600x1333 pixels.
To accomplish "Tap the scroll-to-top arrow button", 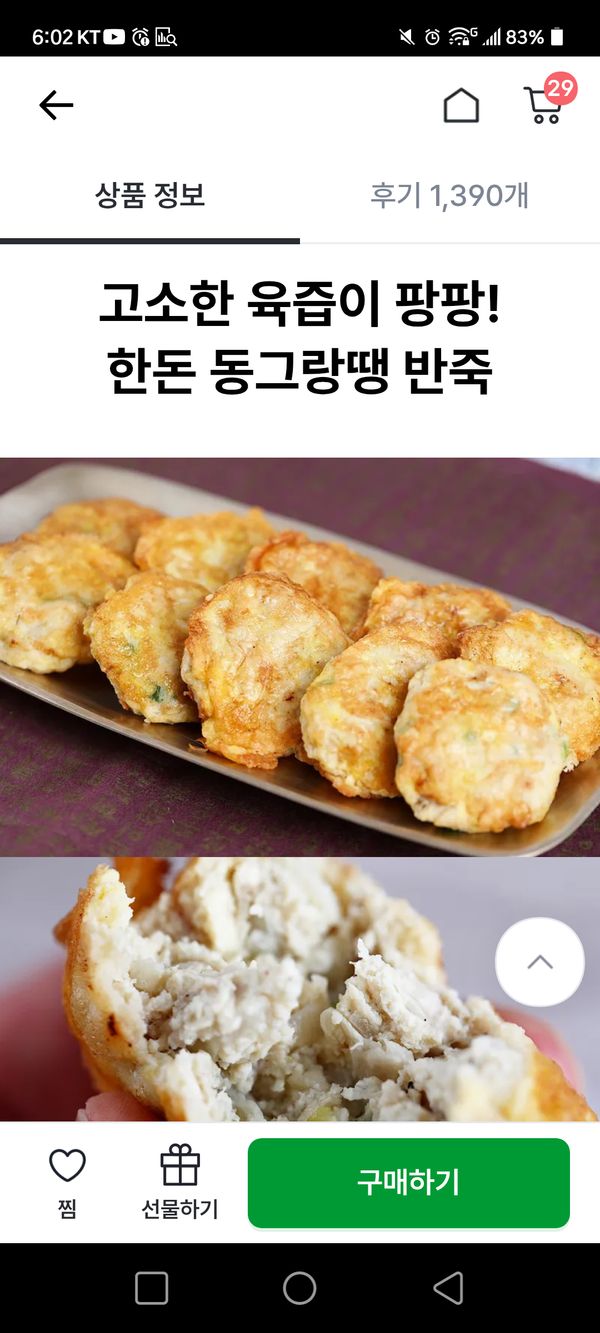I will (540, 962).
